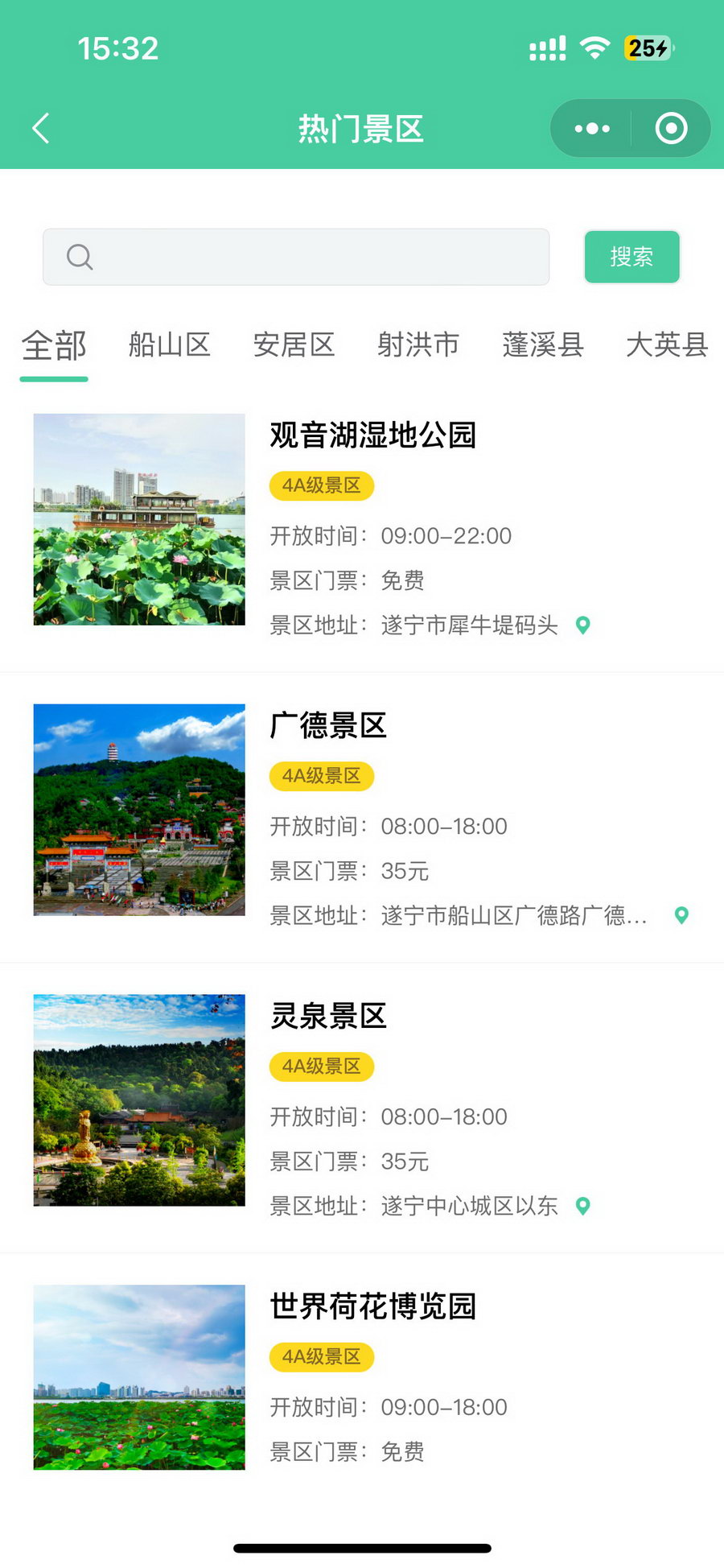Open the mini program more-options menu
The width and height of the screenshot is (724, 1568).
coord(592,129)
